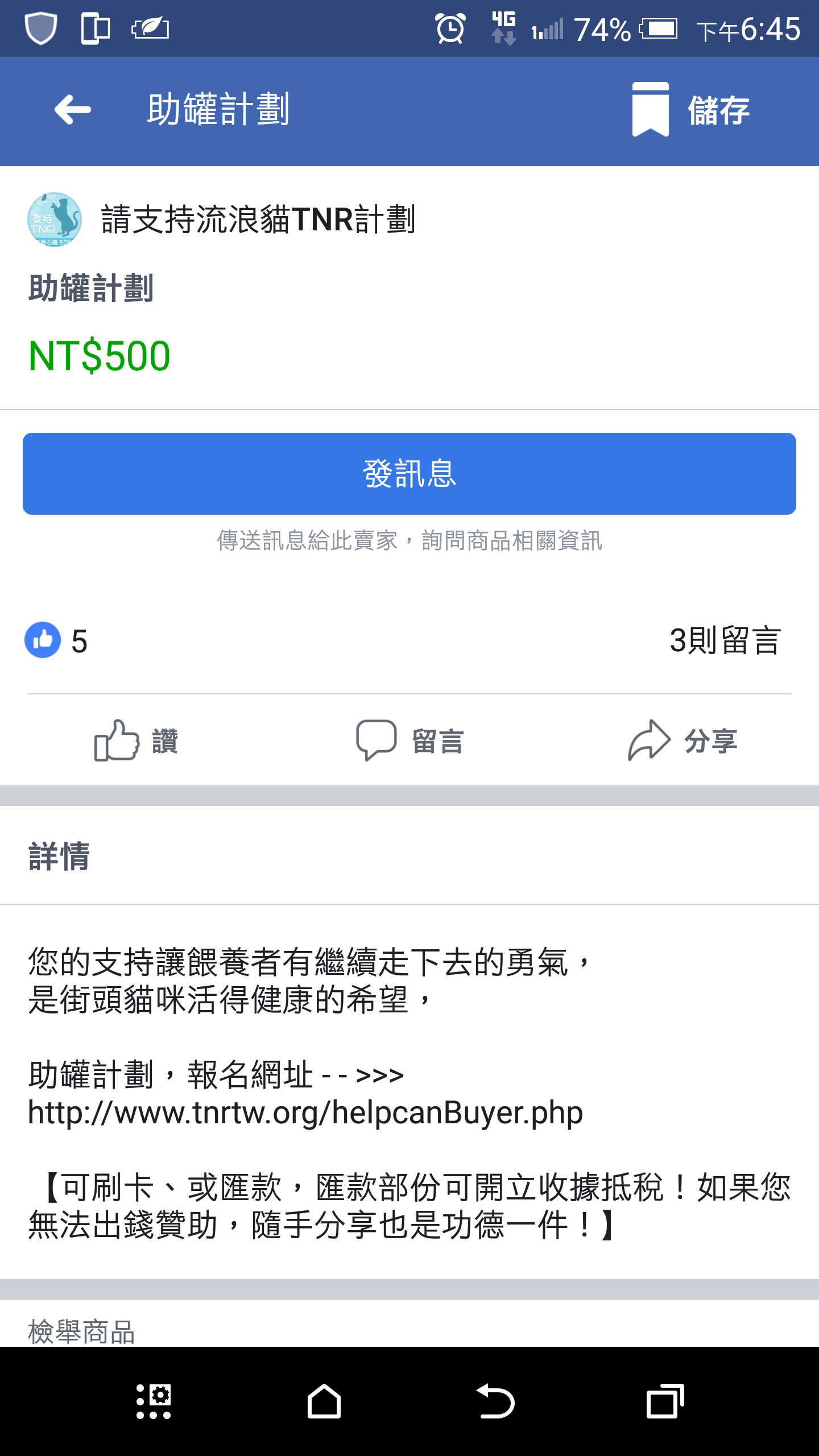Open recent apps in navigation bar
Image resolution: width=819 pixels, height=1456 pixels.
pos(665,1401)
